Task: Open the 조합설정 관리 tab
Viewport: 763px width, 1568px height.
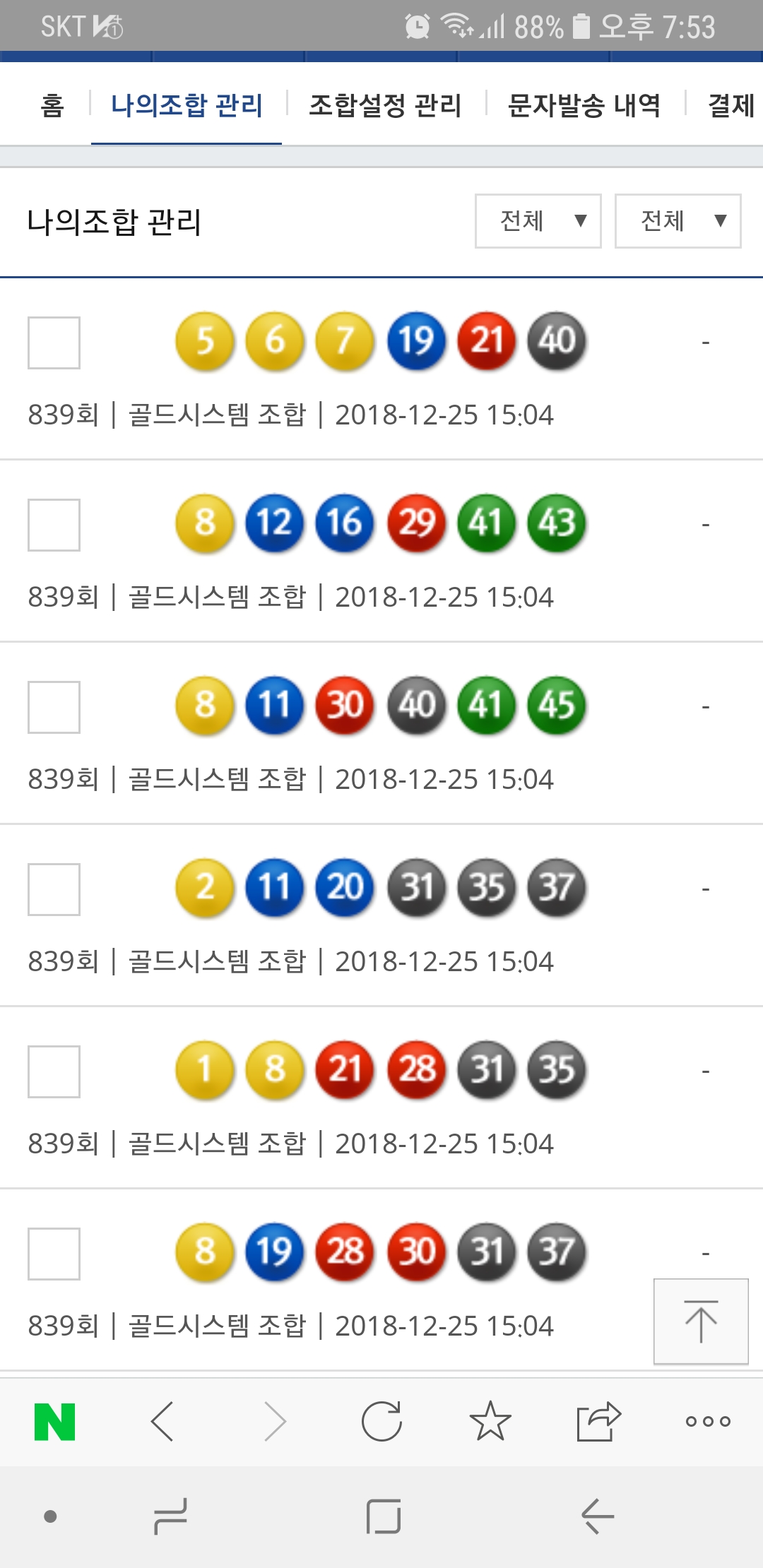Action: (x=385, y=106)
